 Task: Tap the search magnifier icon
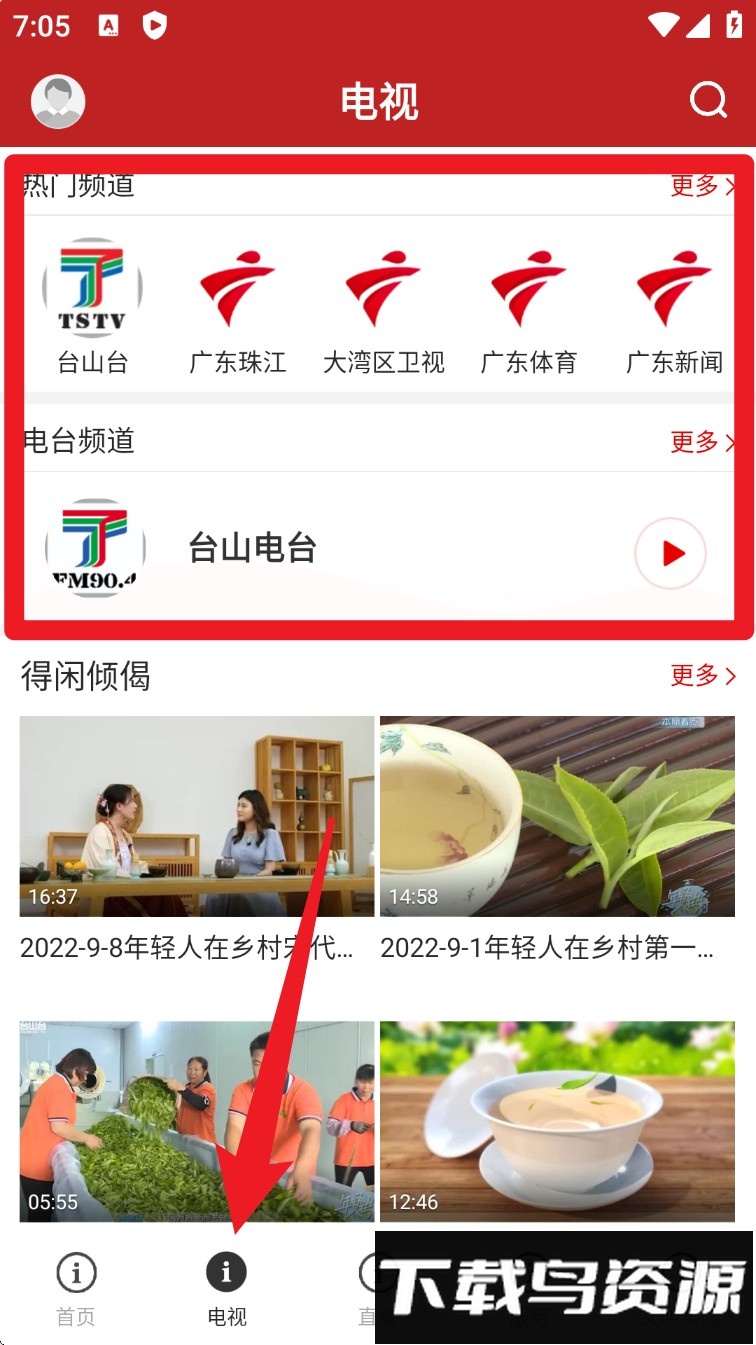click(708, 100)
